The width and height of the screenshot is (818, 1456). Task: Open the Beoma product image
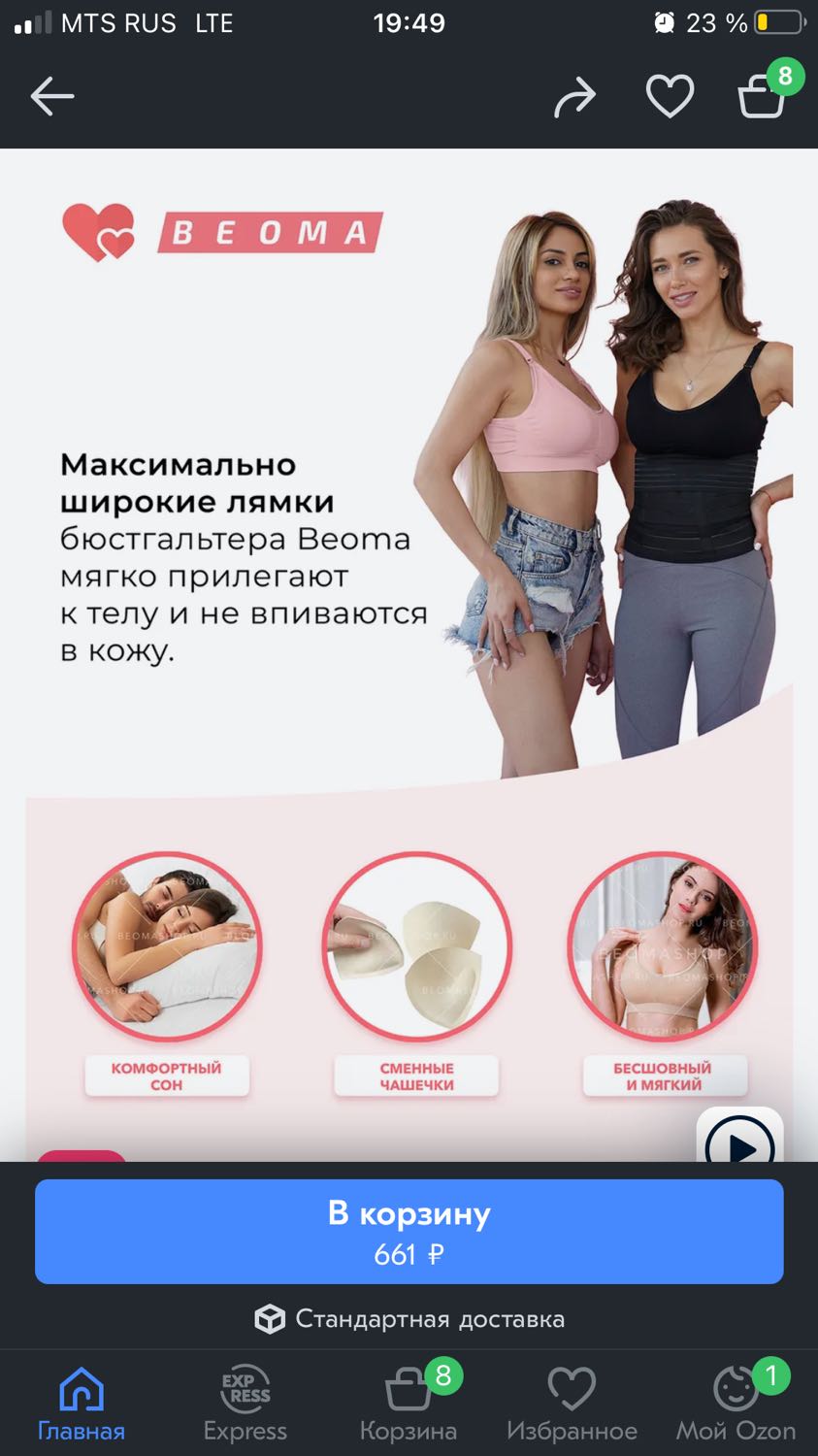[409, 655]
